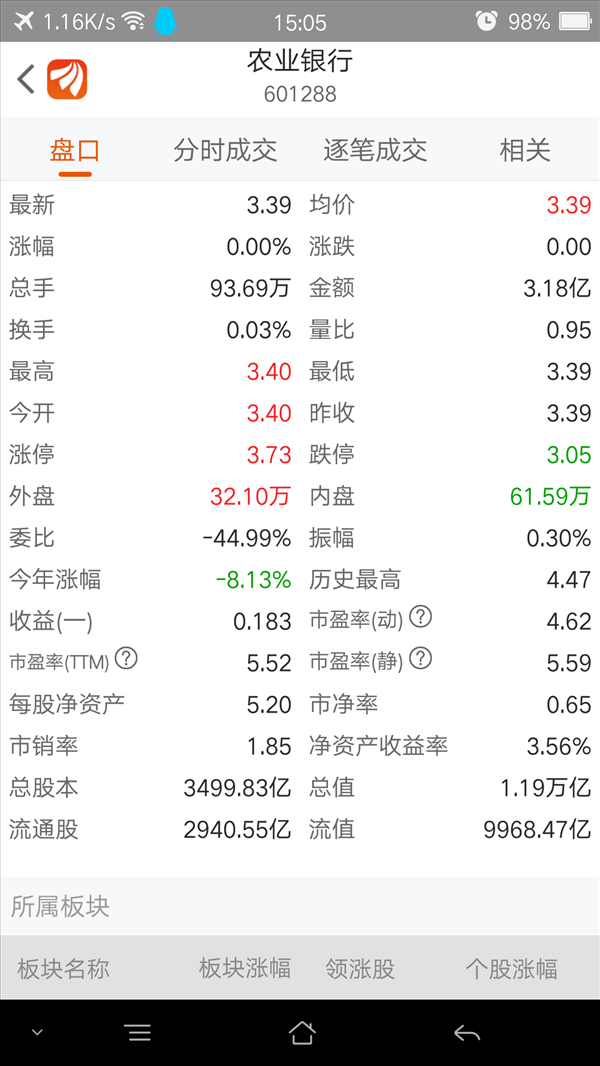The image size is (600, 1066).
Task: Open the 相关 tab
Action: pyautogui.click(x=525, y=150)
